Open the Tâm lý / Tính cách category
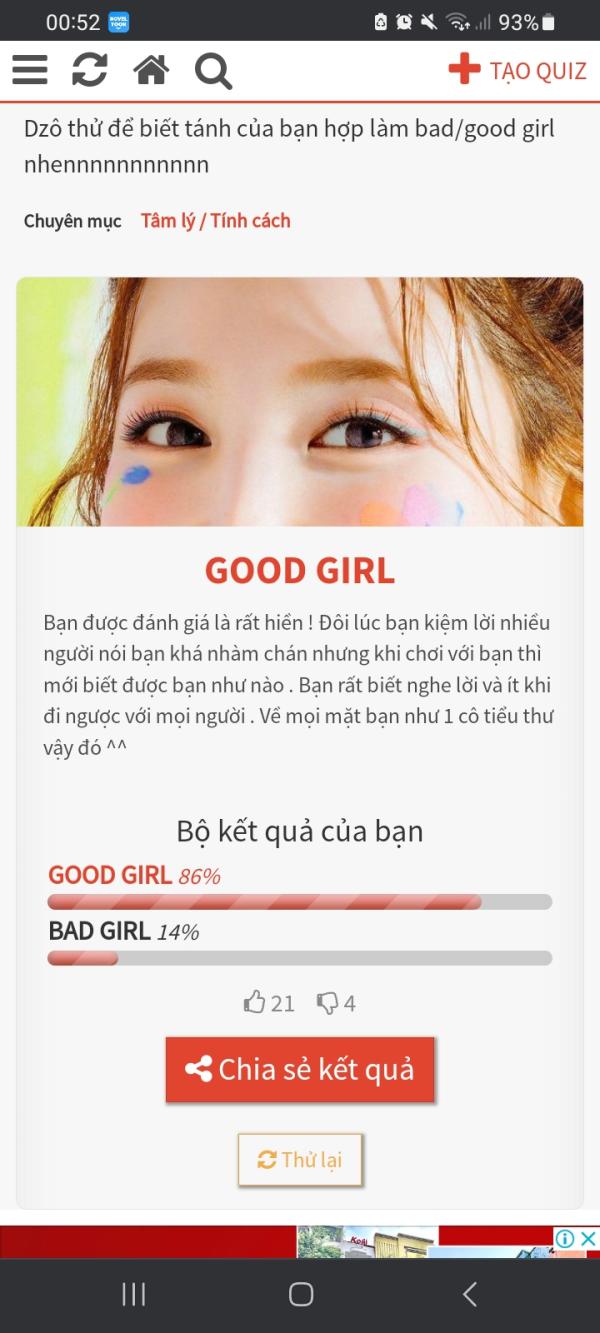The width and height of the screenshot is (600, 1333). coord(215,221)
